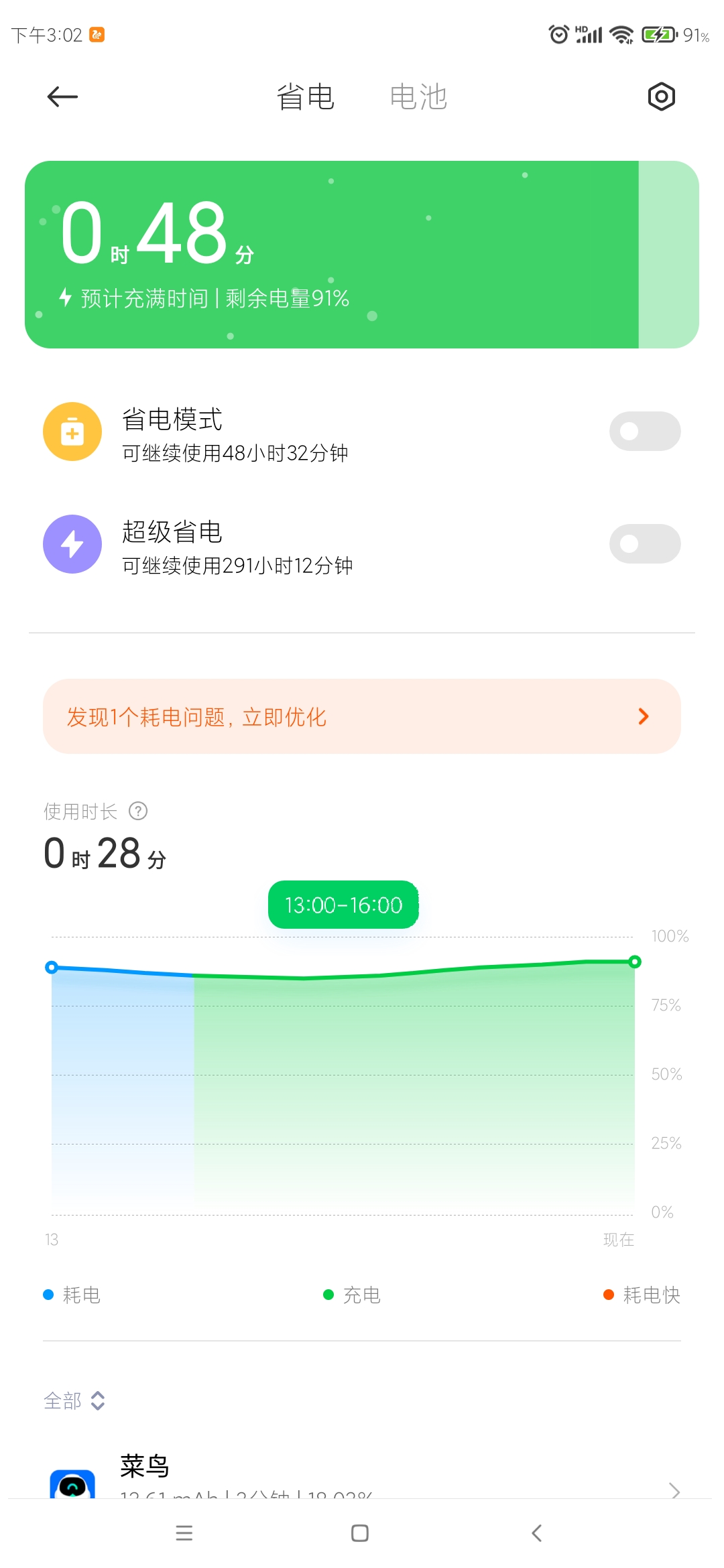Screen dimensions: 724x1568
Task: Turn on the 超级省电 switch
Action: 645,543
